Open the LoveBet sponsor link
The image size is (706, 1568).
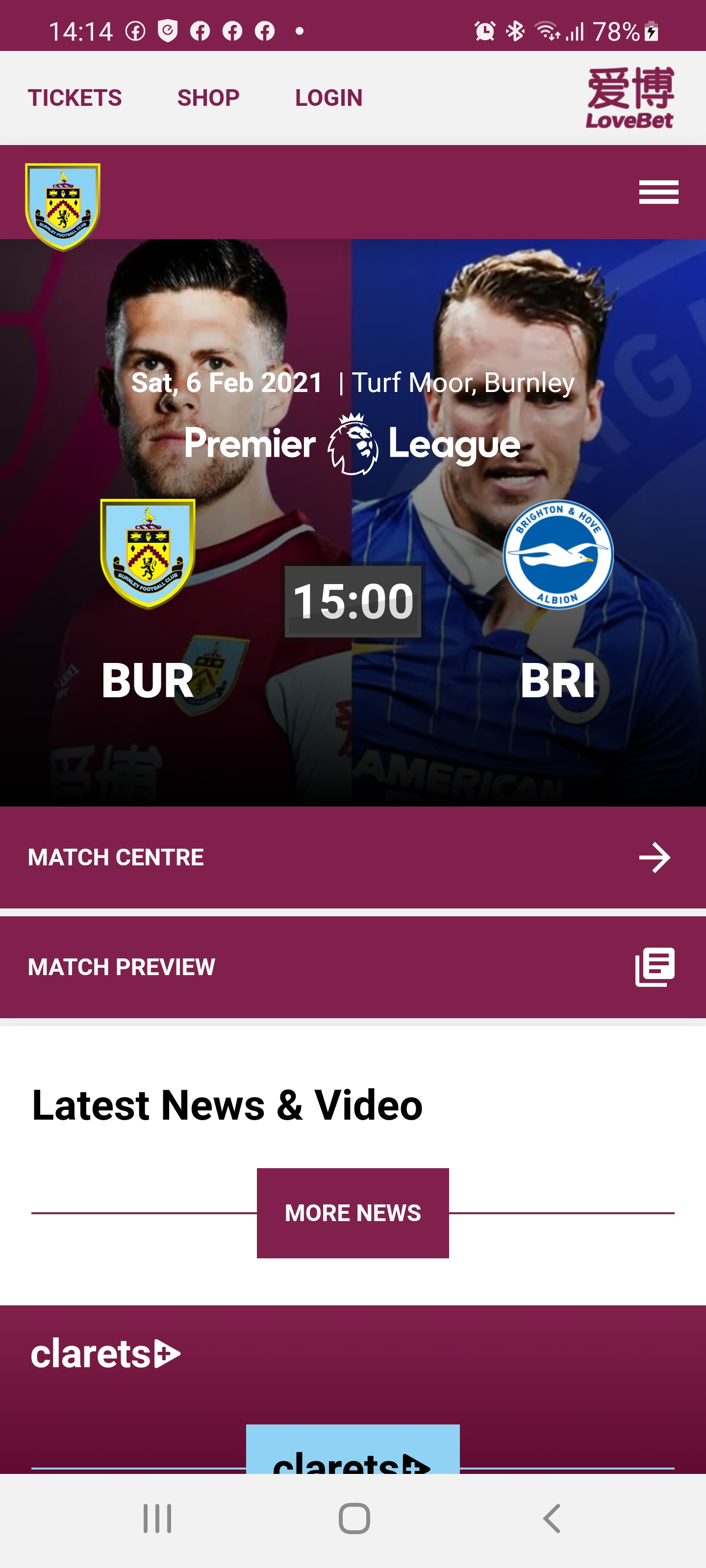630,98
